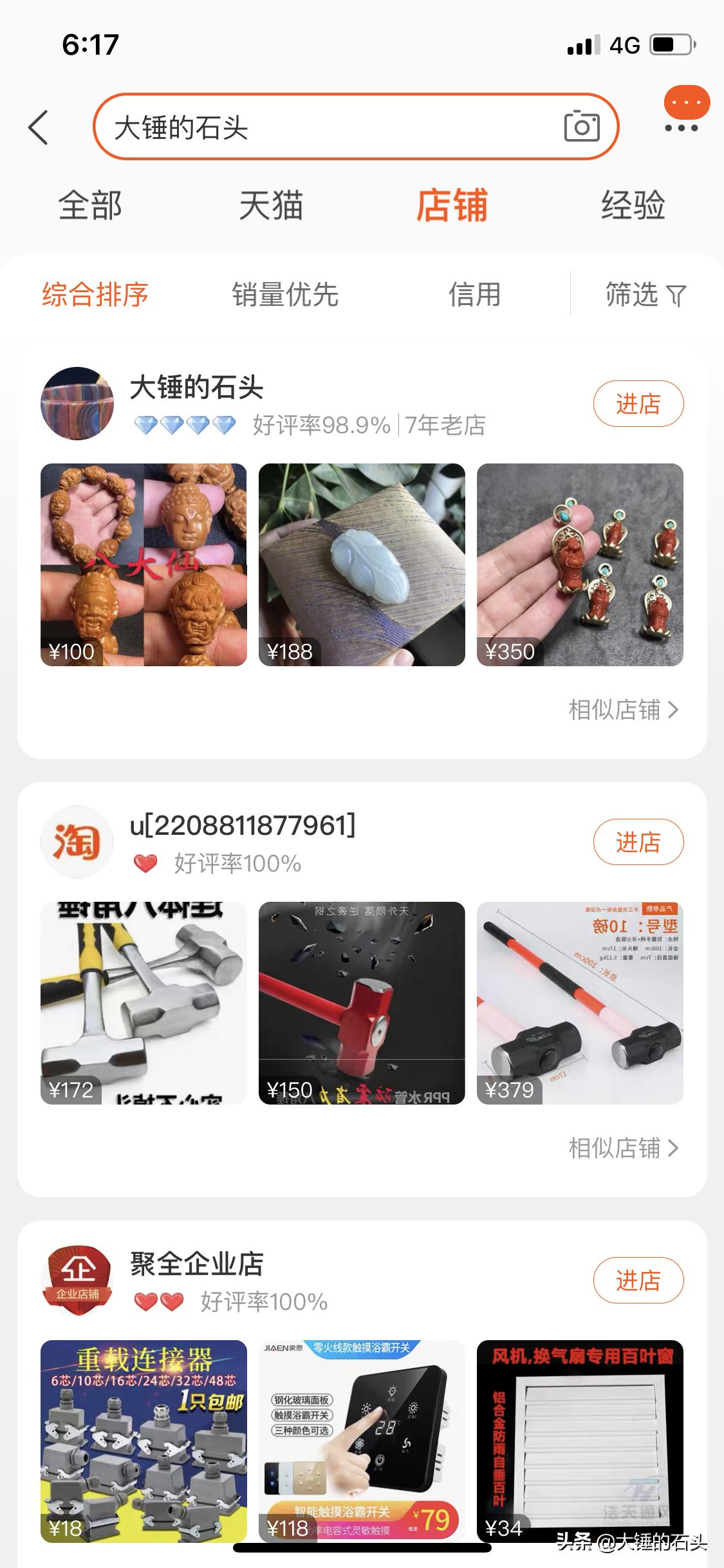Screen dimensions: 724x1568
Task: Tap the 大锤的石头 shop avatar
Action: (x=77, y=404)
